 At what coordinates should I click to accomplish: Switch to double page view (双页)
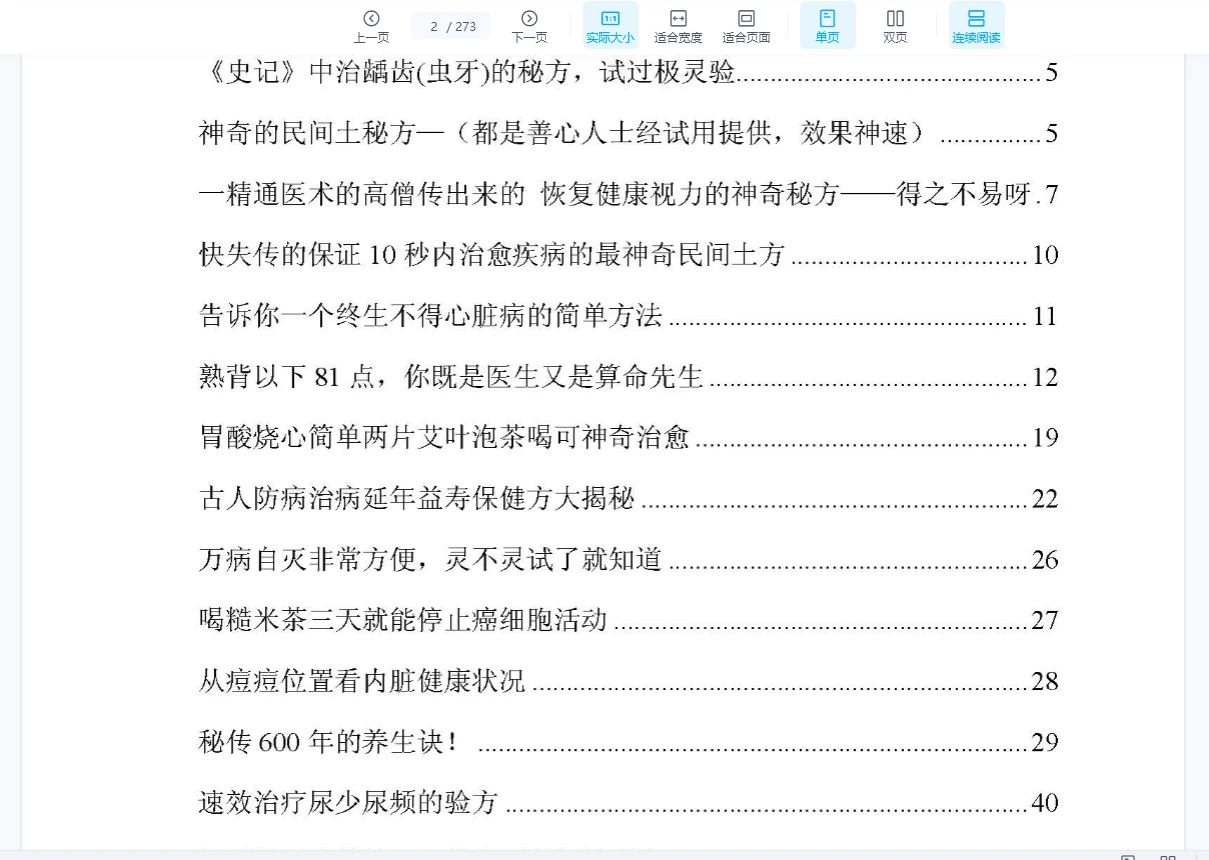895,26
